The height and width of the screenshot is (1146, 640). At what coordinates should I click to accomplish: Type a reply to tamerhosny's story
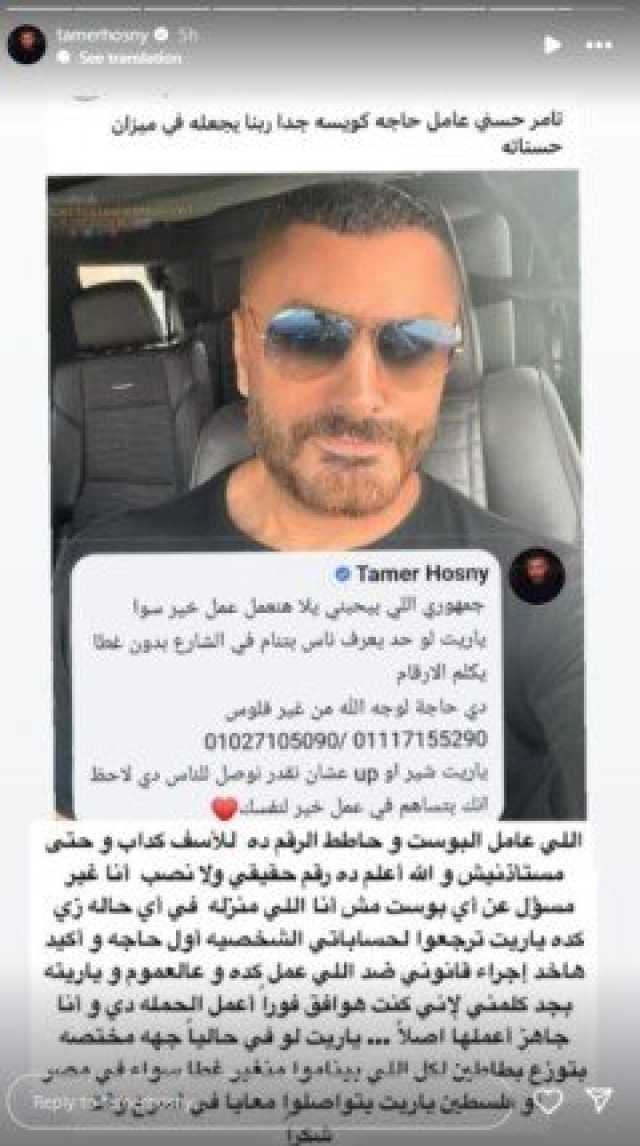pos(260,1100)
